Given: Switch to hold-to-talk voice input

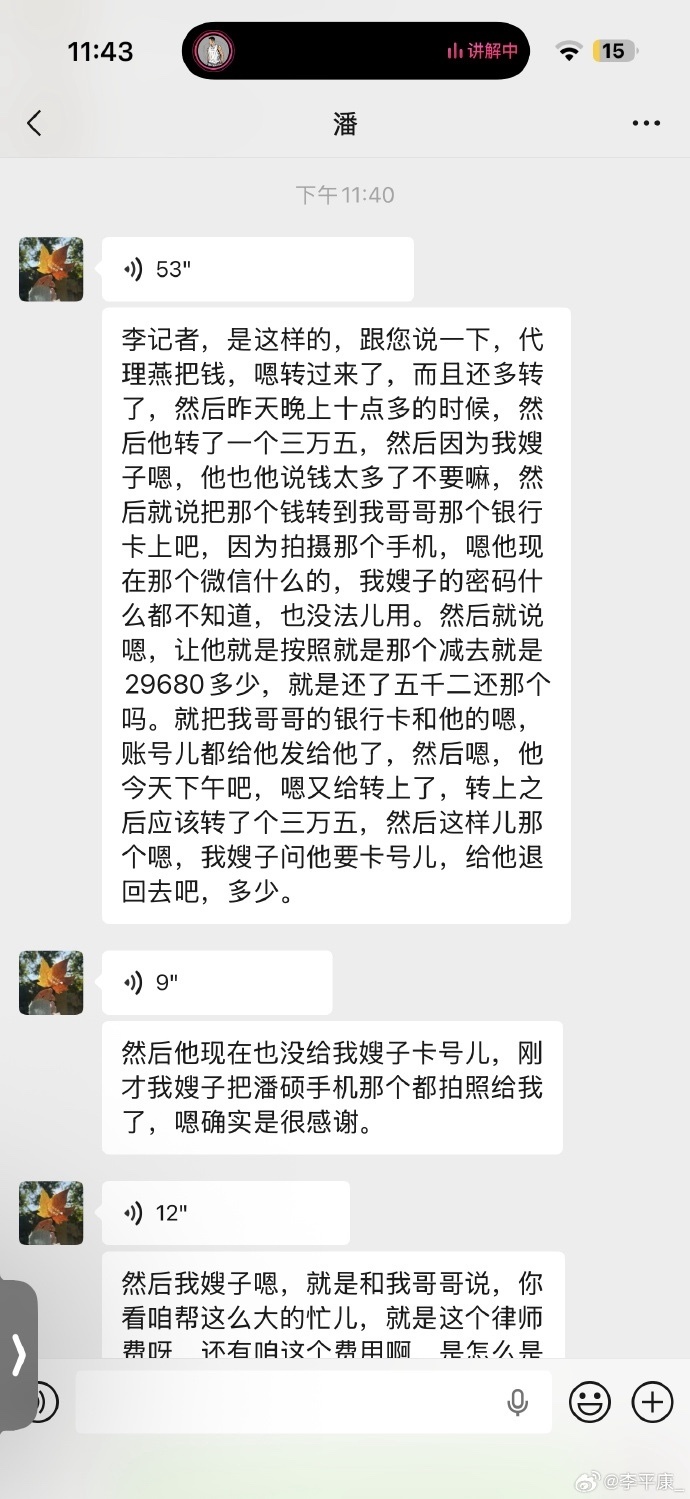Looking at the screenshot, I should click(x=40, y=1402).
